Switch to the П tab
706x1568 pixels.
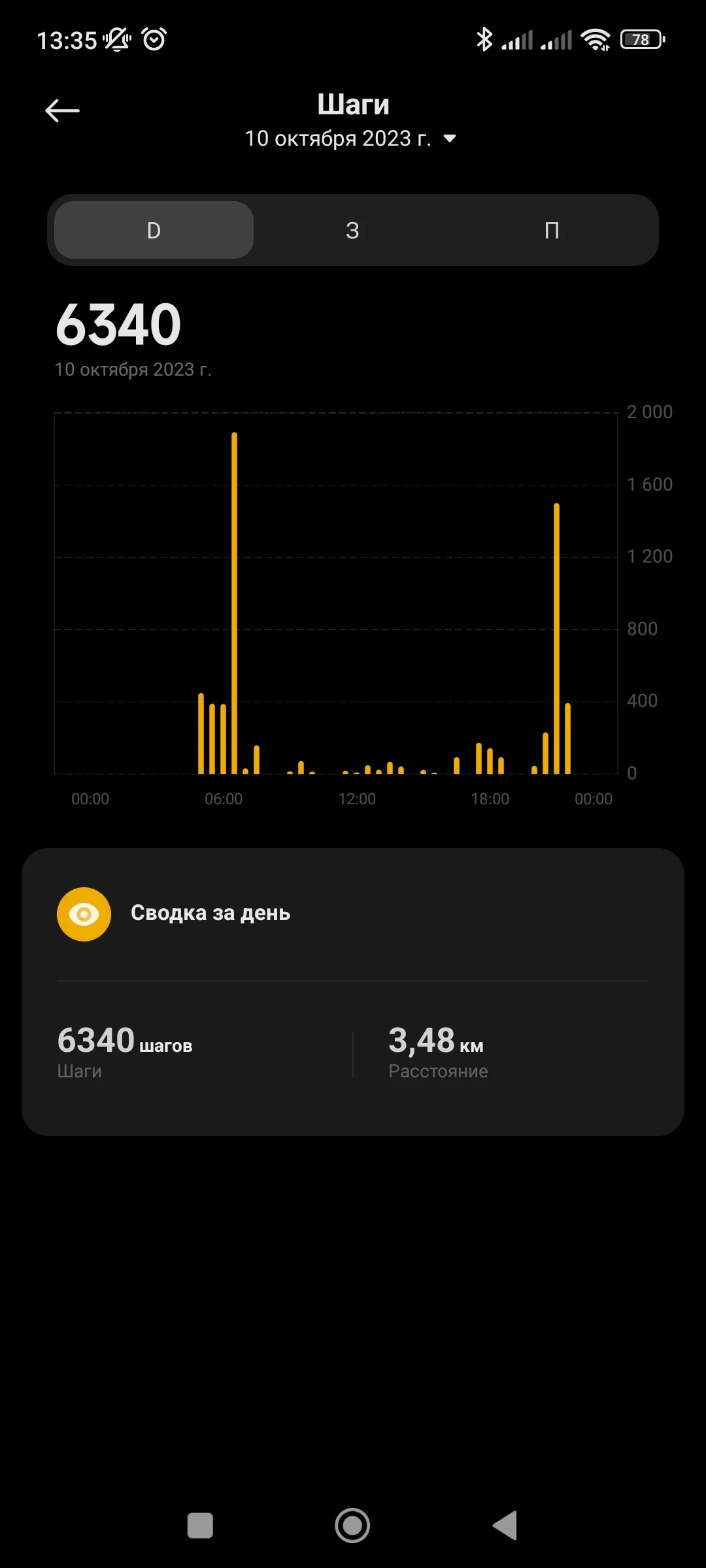552,230
